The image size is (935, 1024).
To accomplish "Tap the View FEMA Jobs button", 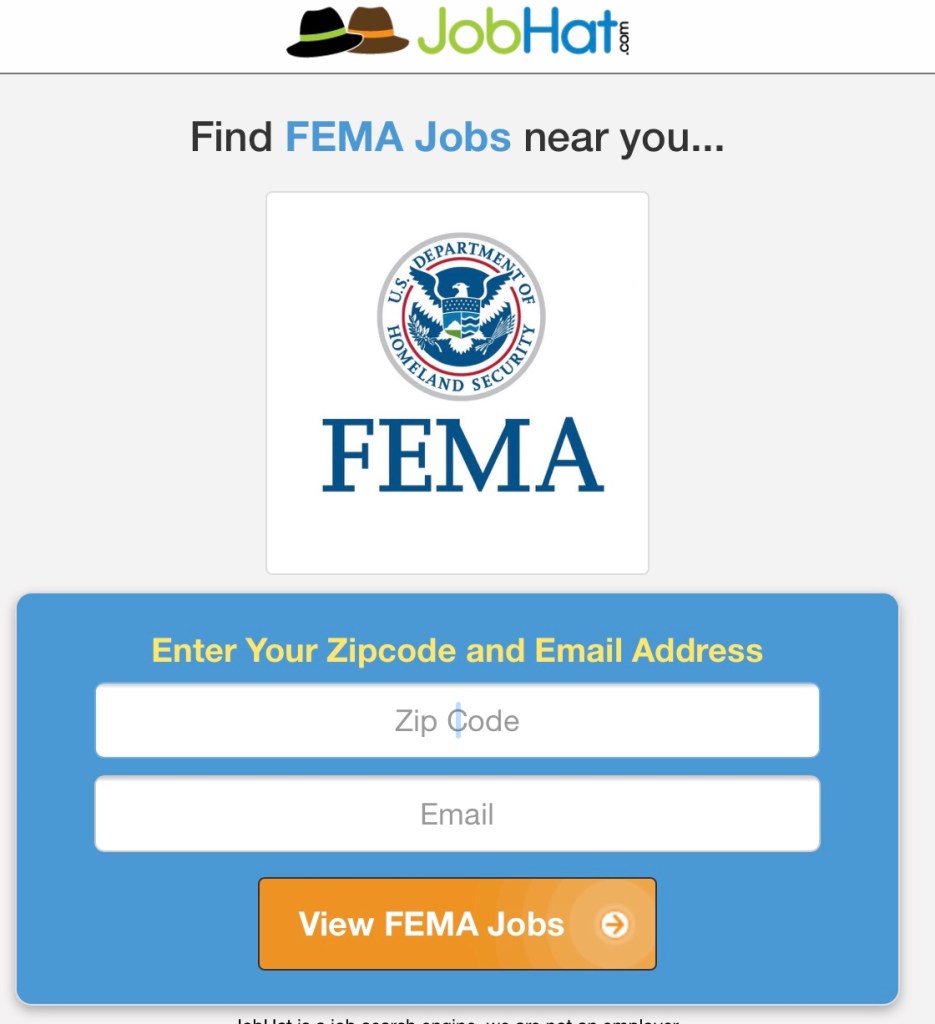I will tap(457, 924).
